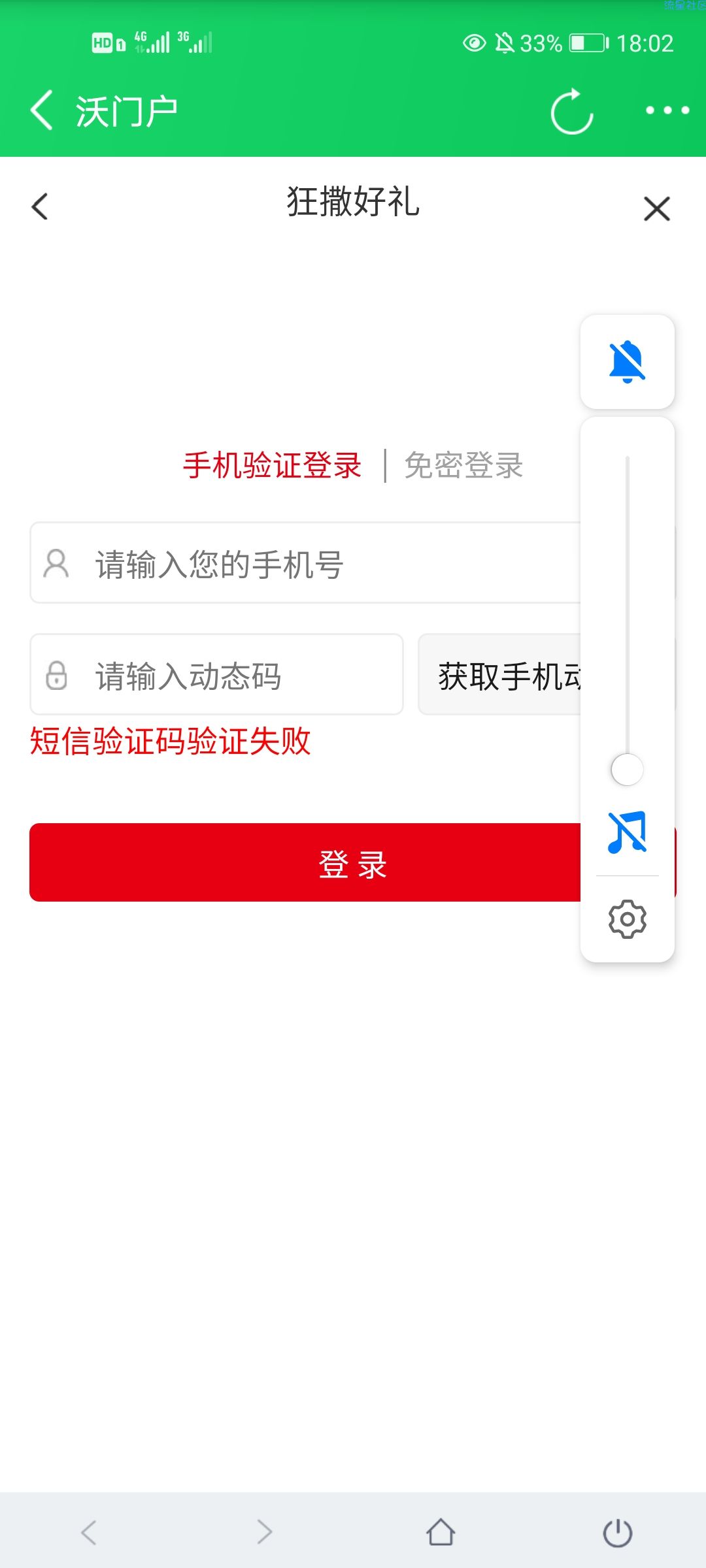Toggle the ringer mute bell

[x=627, y=362]
